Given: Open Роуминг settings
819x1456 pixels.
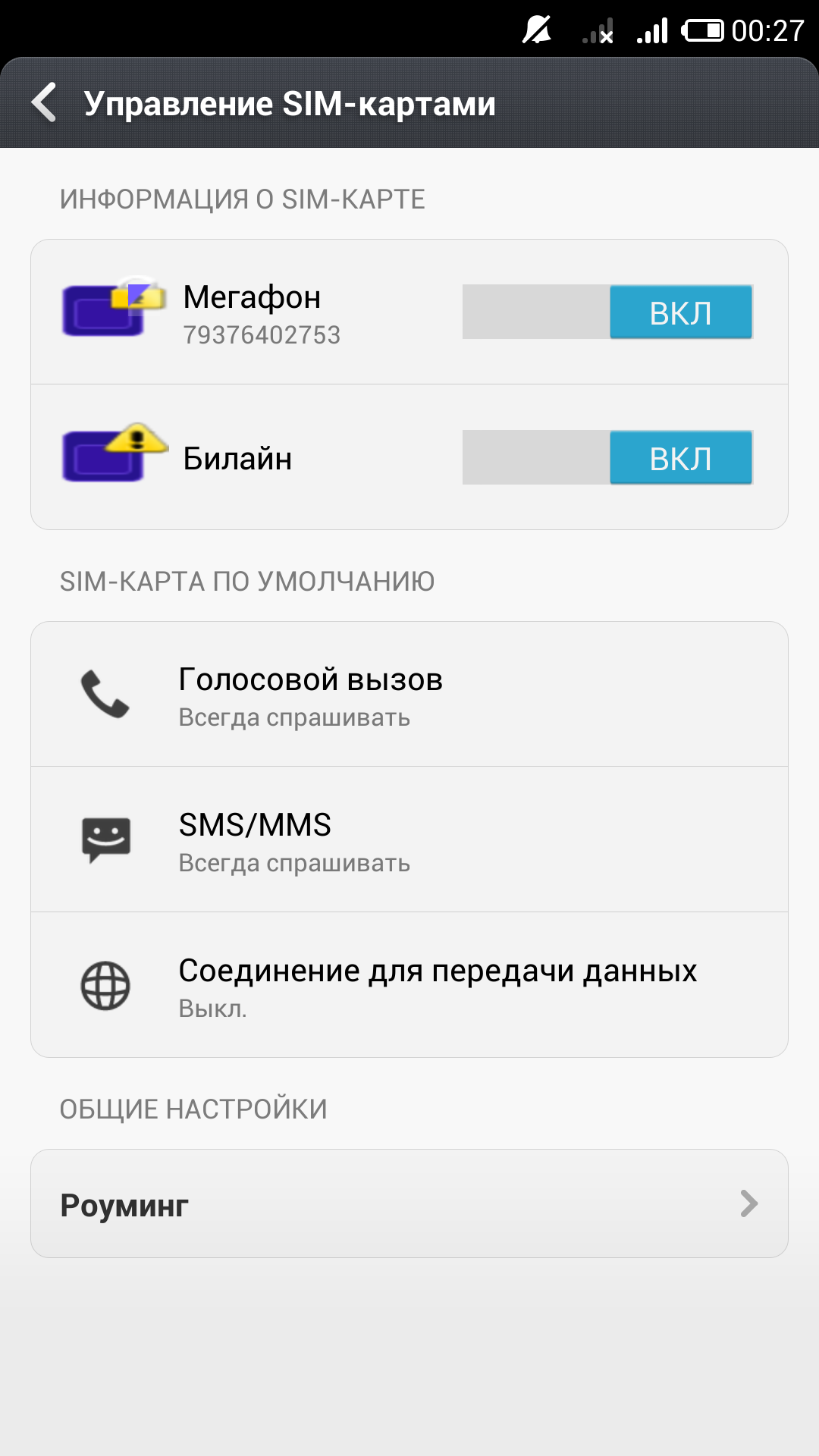Looking at the screenshot, I should click(409, 1203).
